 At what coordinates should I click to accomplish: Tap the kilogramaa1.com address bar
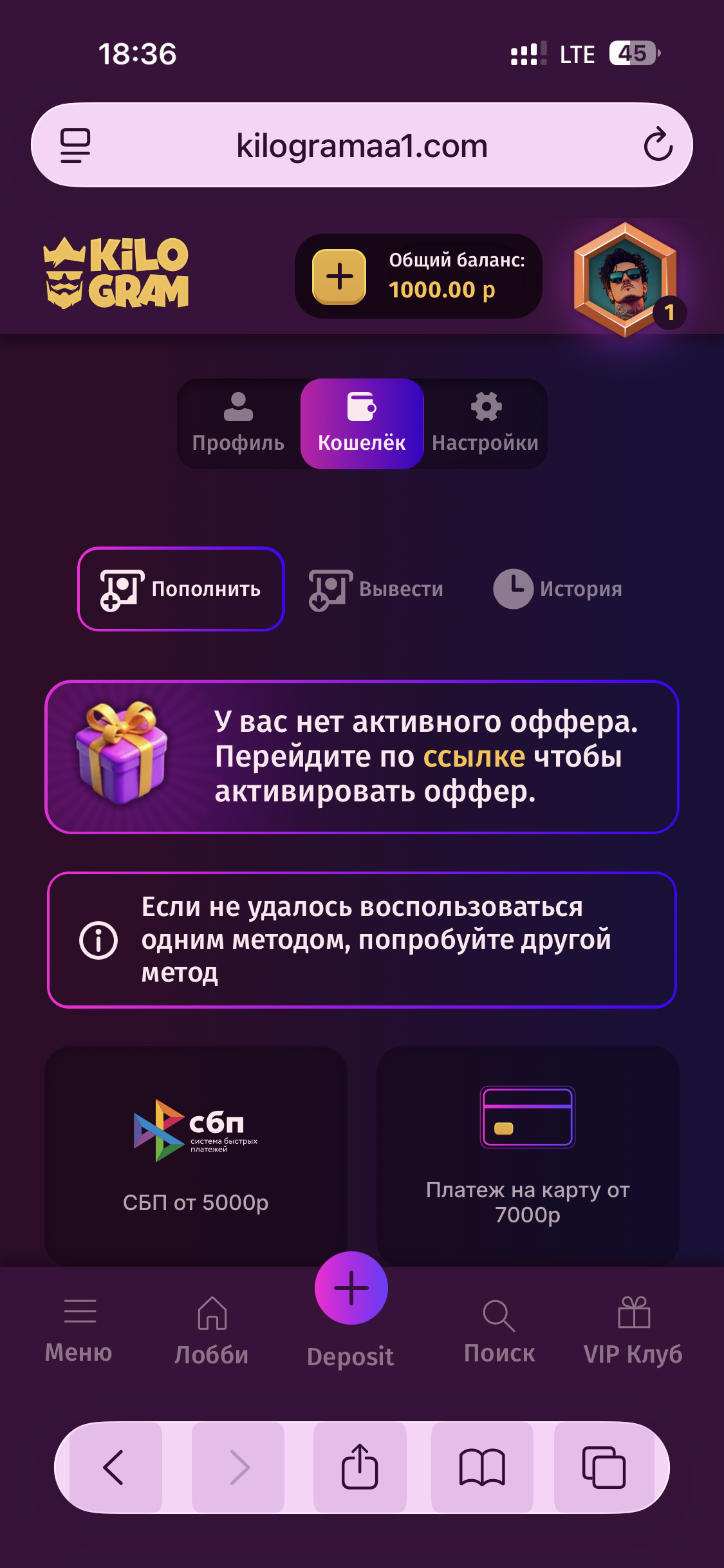pos(362,146)
